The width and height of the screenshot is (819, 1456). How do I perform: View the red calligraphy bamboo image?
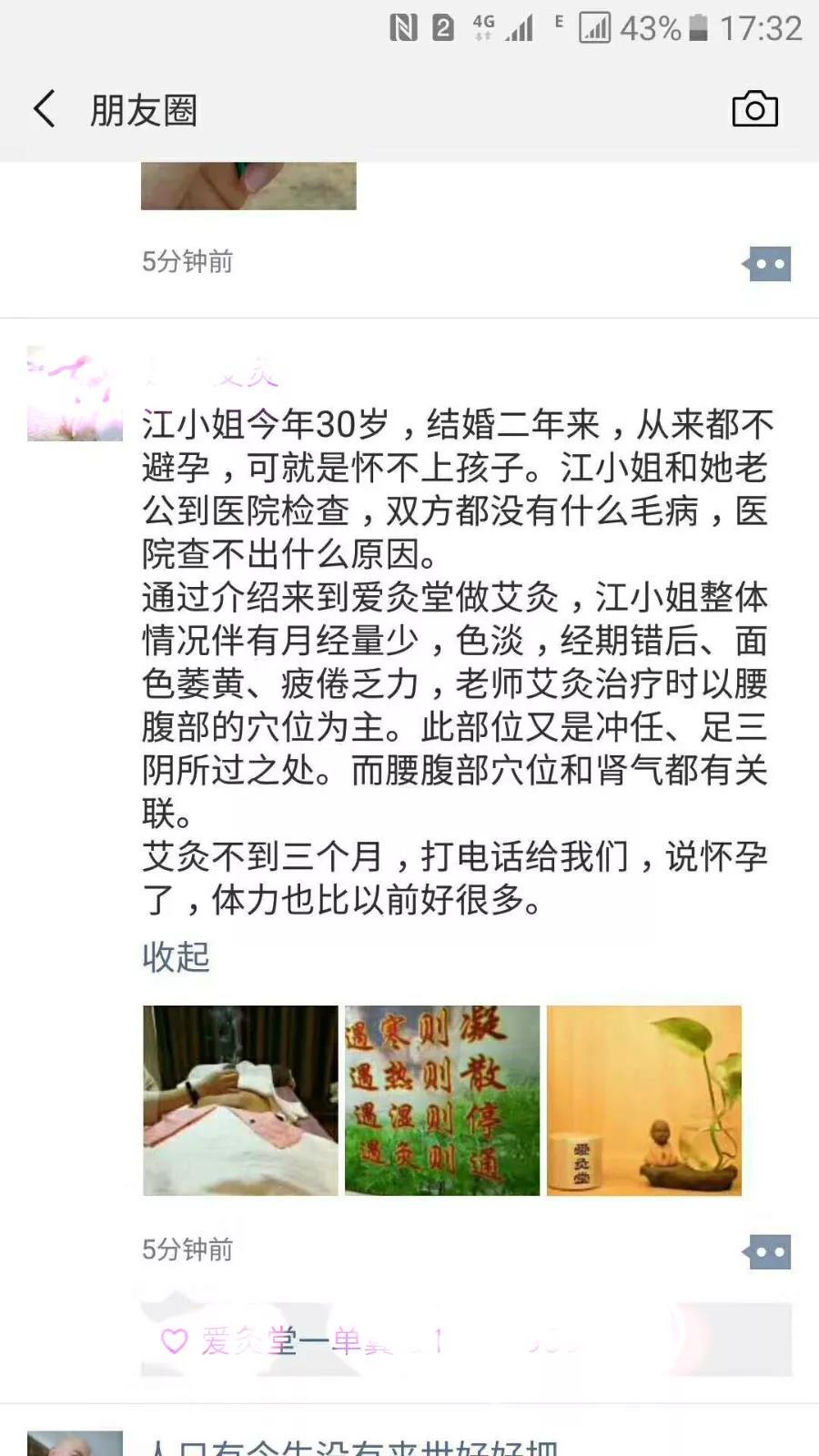(442, 1100)
